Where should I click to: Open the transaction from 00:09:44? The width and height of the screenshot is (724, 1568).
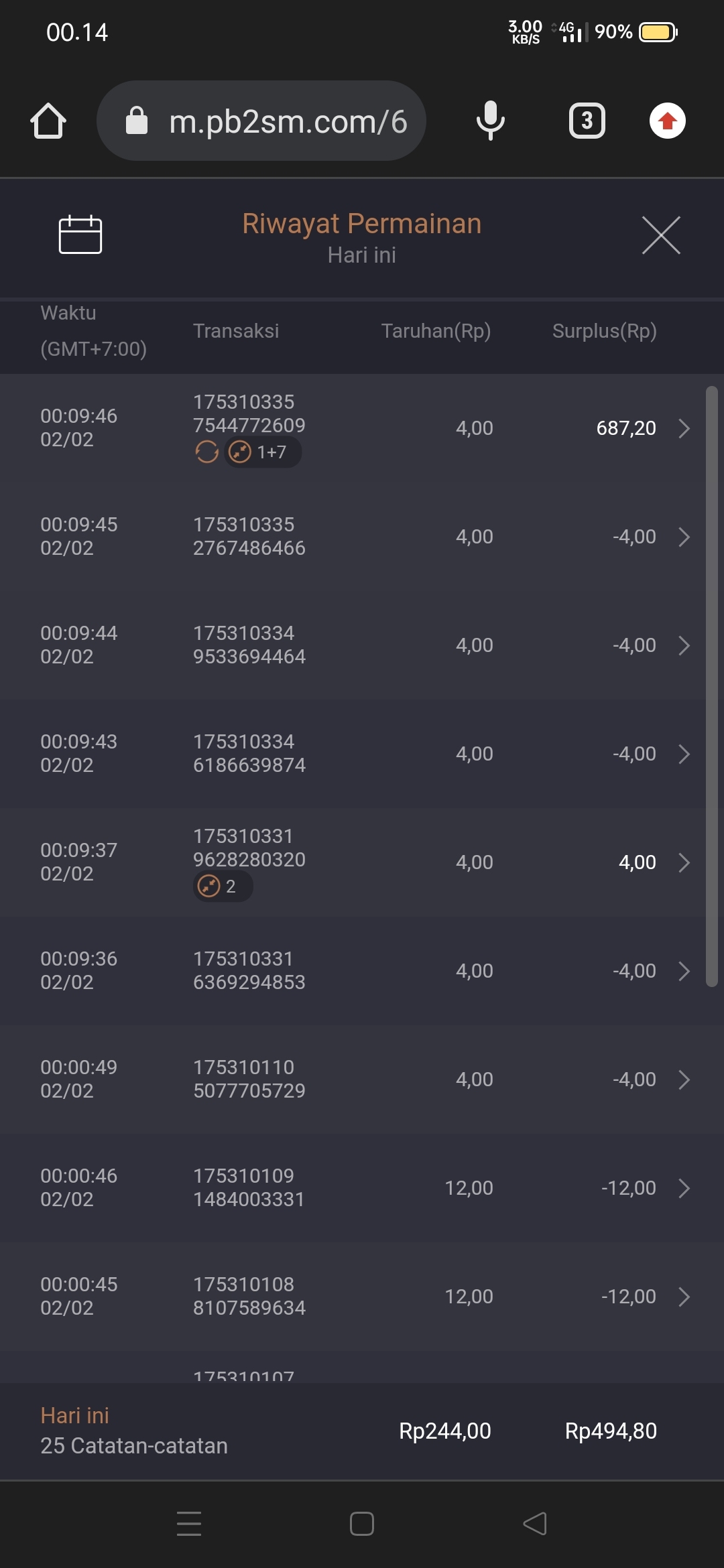pos(362,645)
